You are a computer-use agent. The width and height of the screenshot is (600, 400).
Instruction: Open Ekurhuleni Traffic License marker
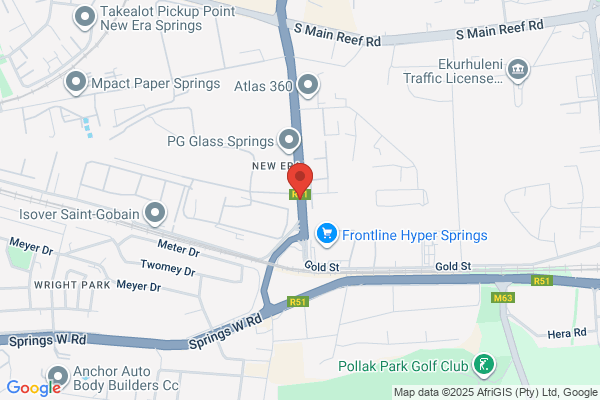518,71
